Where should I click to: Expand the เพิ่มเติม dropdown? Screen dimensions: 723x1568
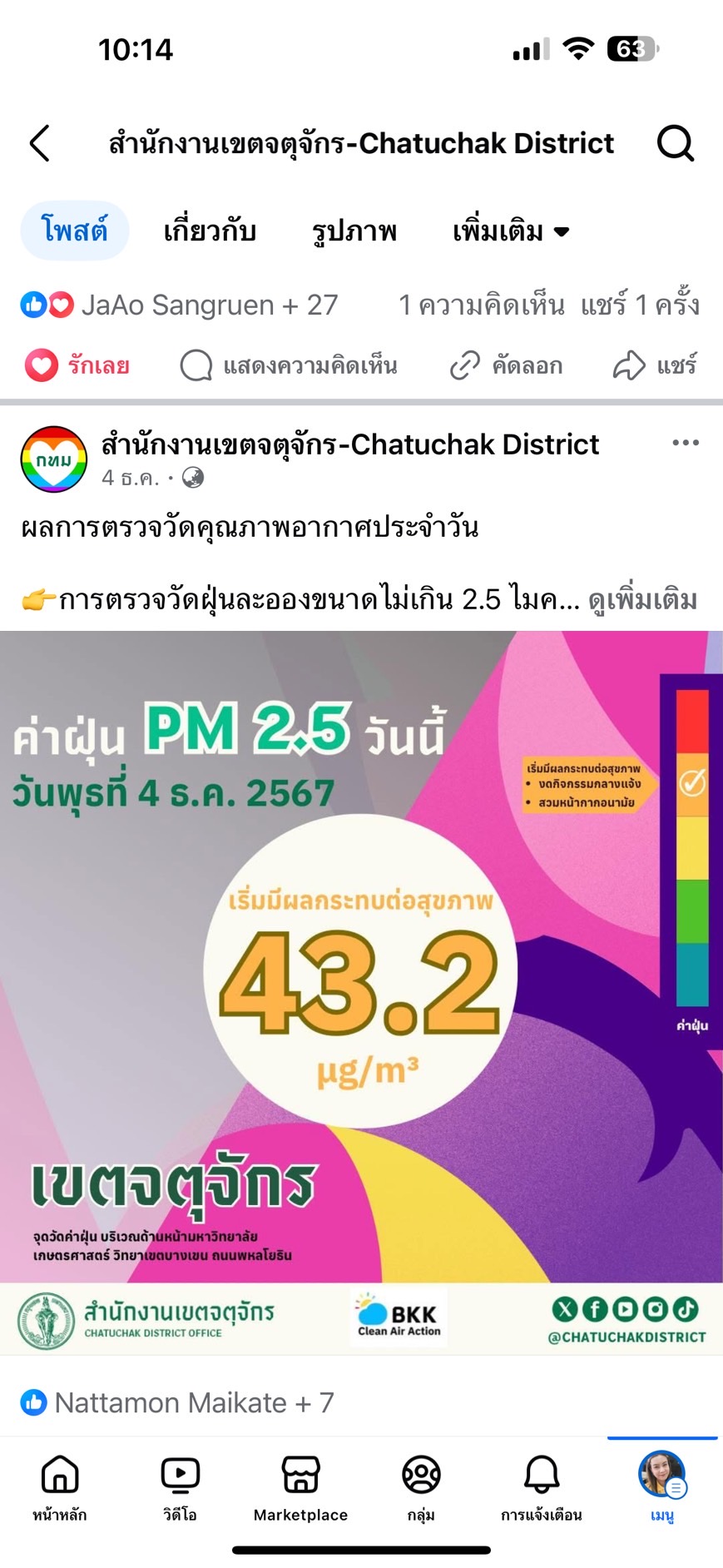coord(511,231)
